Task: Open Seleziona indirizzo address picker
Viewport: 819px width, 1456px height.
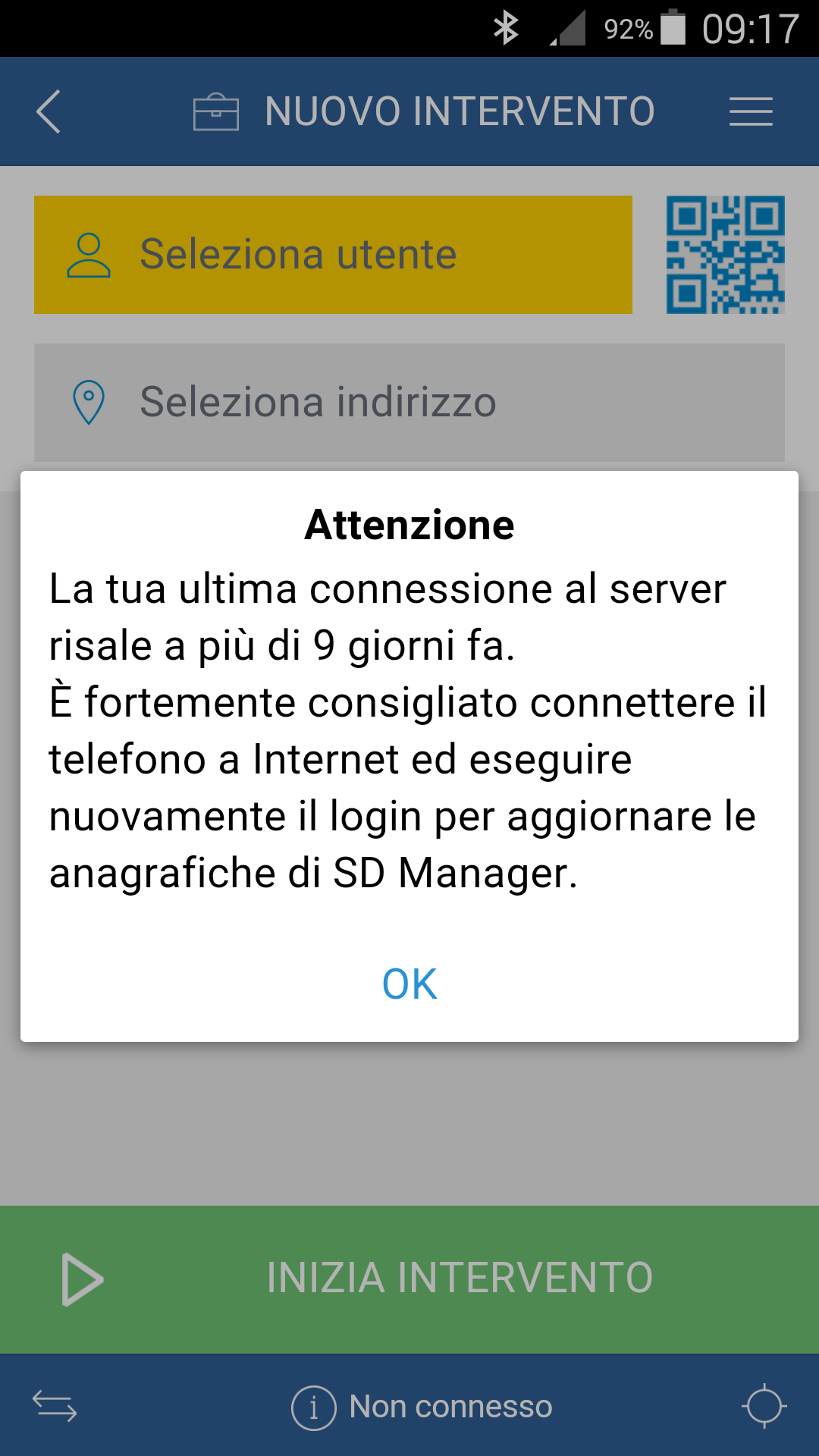Action: click(409, 402)
